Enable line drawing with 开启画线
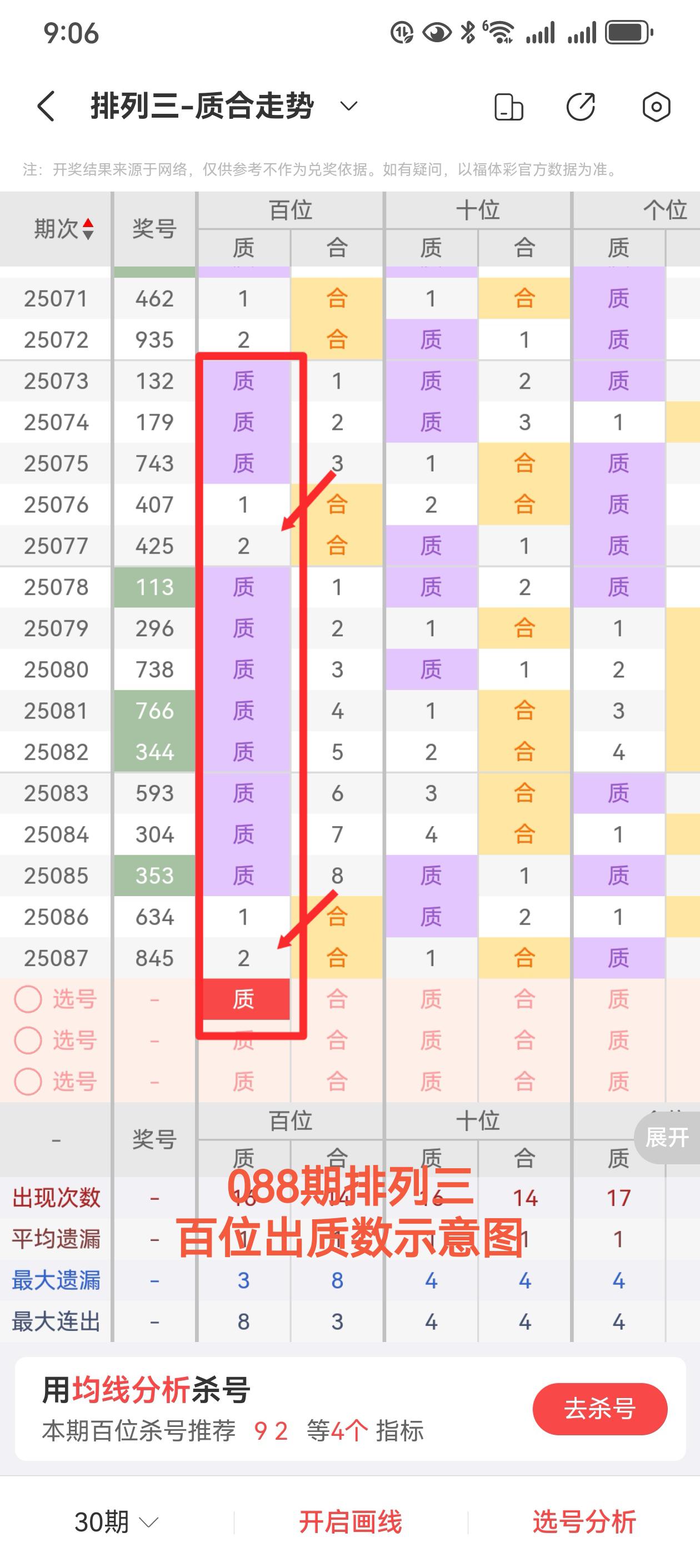Viewport: 700px width, 1568px height. coord(351,1522)
